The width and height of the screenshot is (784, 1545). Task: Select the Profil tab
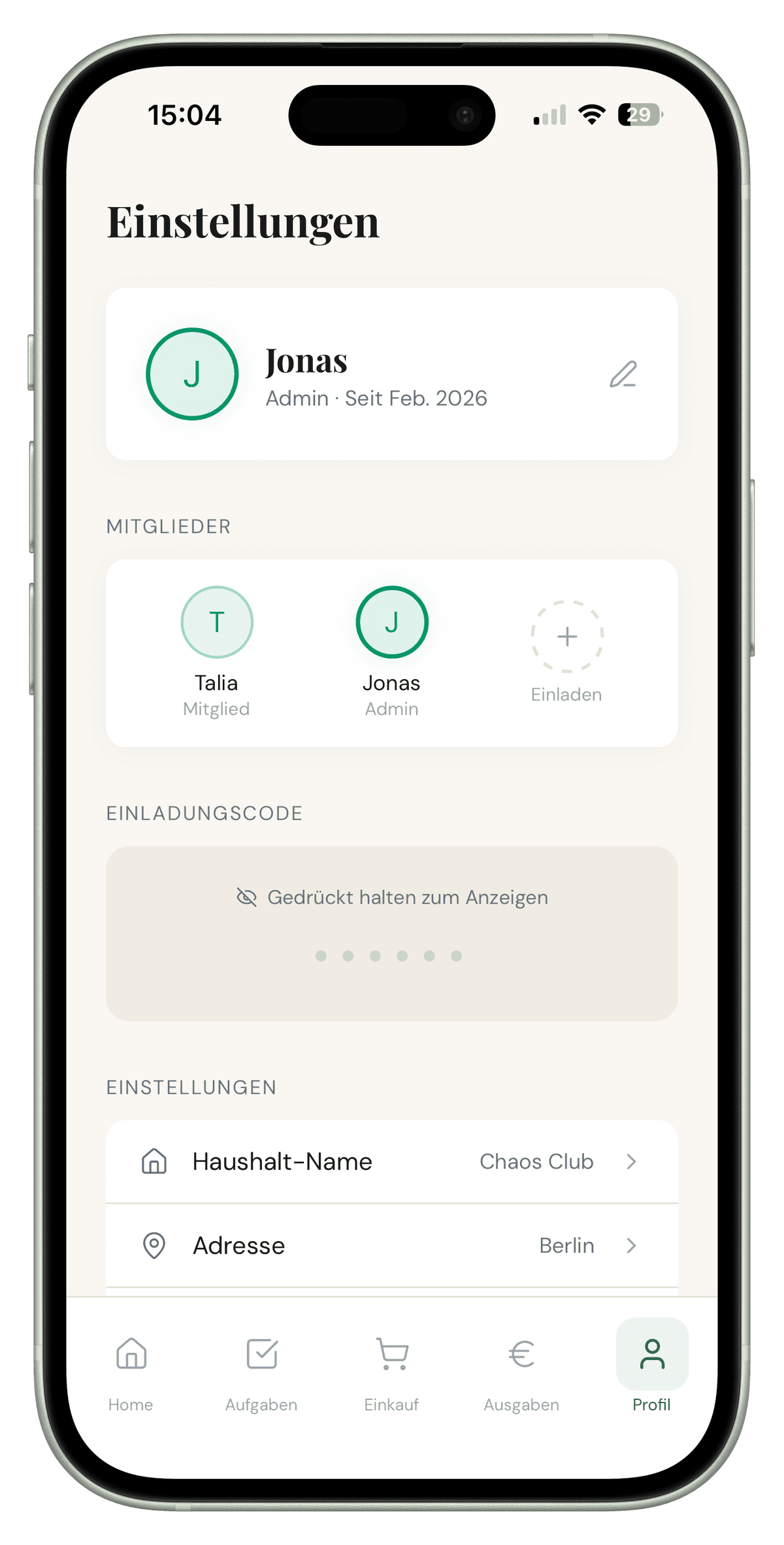(x=651, y=1367)
